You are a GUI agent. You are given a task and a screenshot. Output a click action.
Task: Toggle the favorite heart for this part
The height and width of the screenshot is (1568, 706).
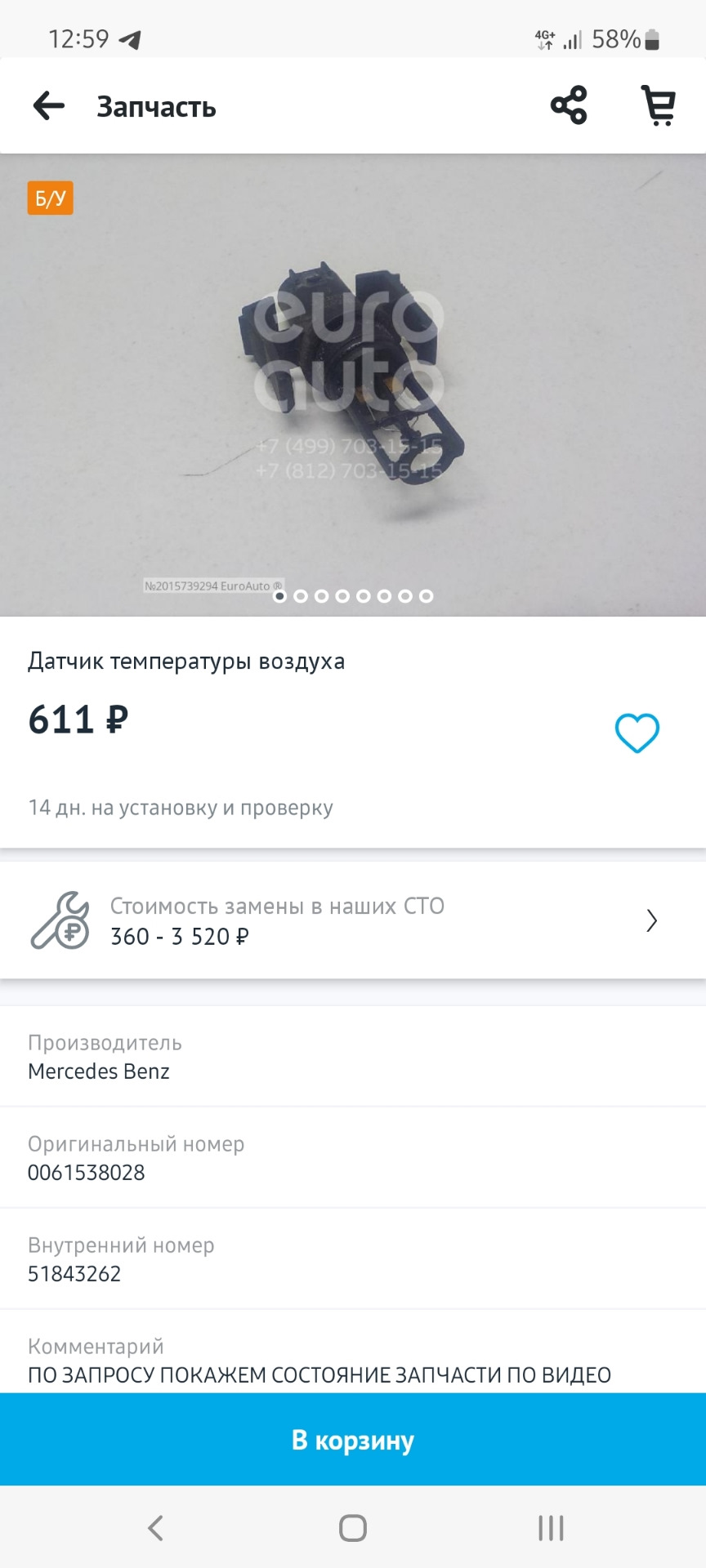(637, 732)
